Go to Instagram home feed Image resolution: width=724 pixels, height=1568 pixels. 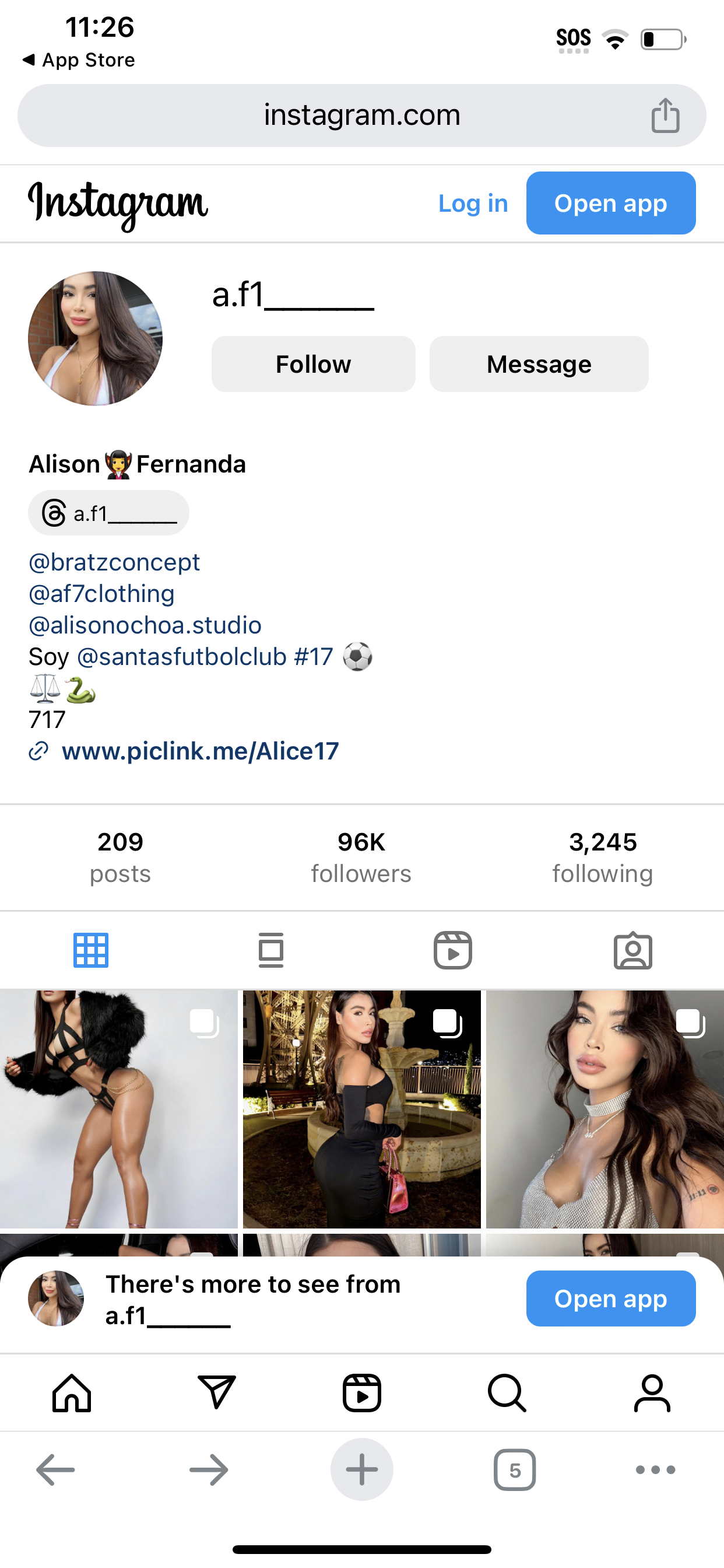pyautogui.click(x=72, y=1392)
